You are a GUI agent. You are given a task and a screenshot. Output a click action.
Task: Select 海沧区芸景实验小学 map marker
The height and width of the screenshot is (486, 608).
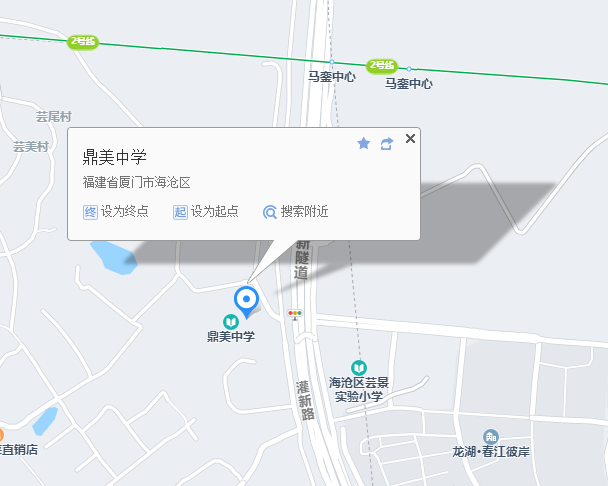(x=359, y=368)
